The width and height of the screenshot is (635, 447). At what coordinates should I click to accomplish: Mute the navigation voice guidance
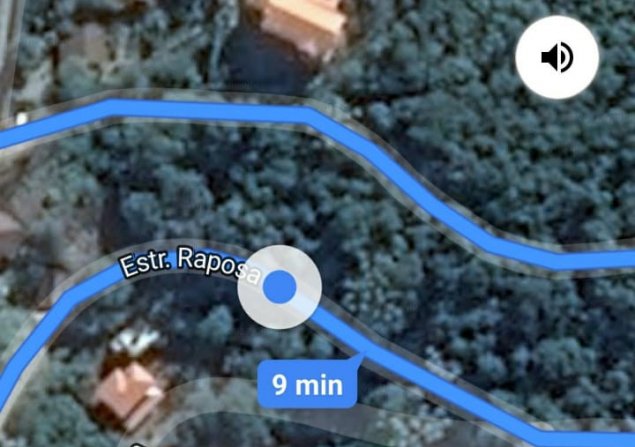[557, 58]
